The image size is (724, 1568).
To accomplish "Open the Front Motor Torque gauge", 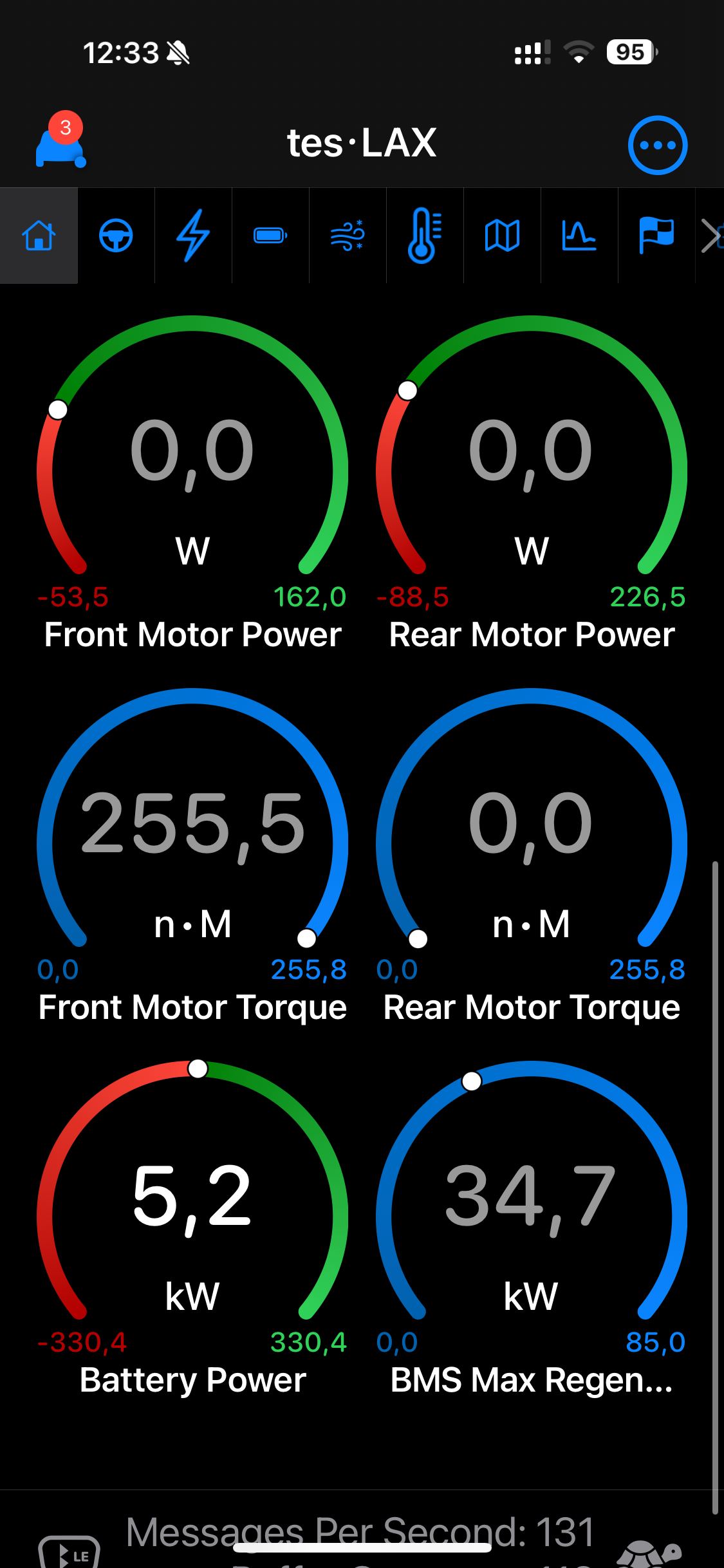I will [192, 856].
